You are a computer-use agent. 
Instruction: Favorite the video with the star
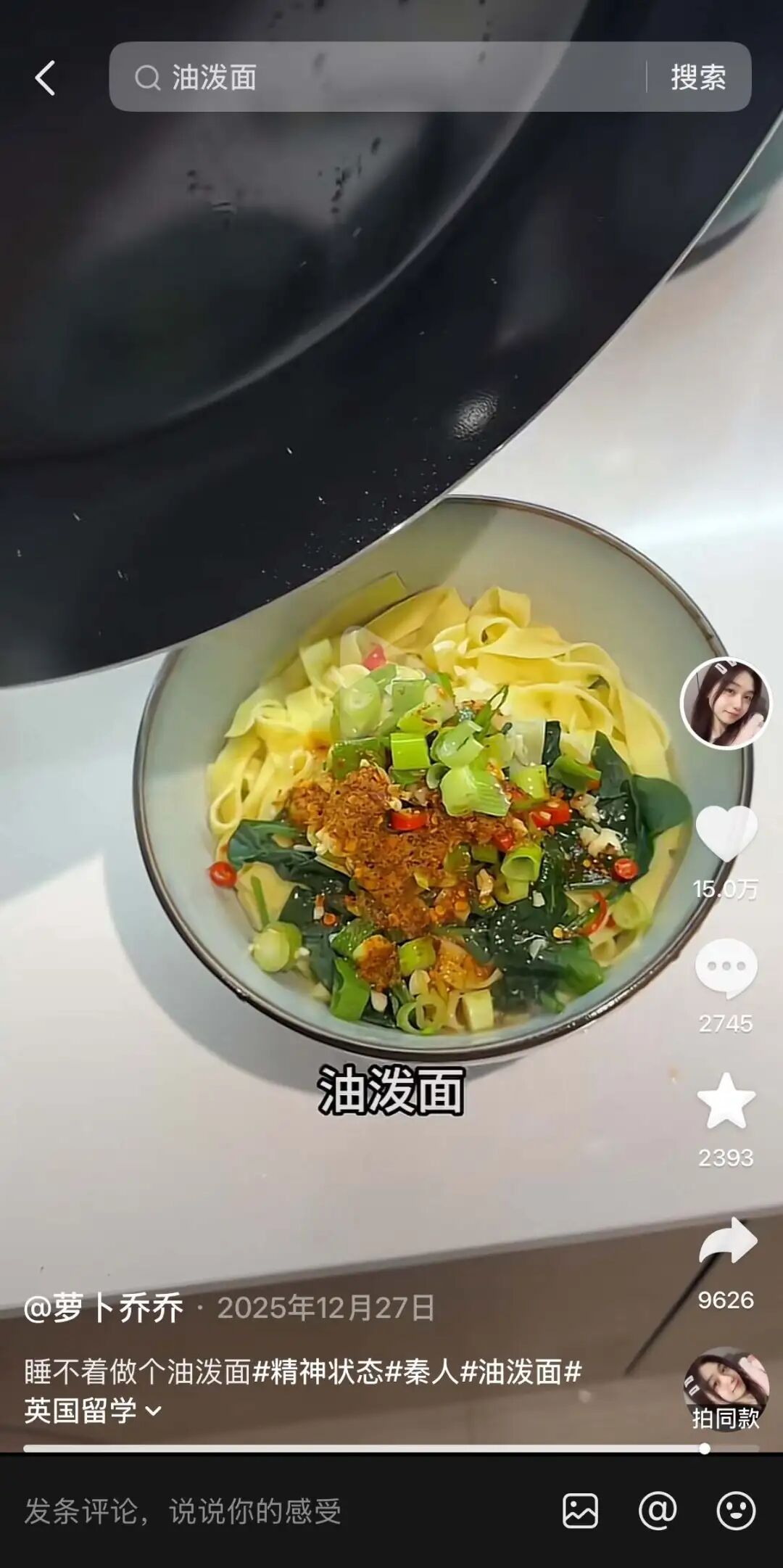click(726, 1102)
